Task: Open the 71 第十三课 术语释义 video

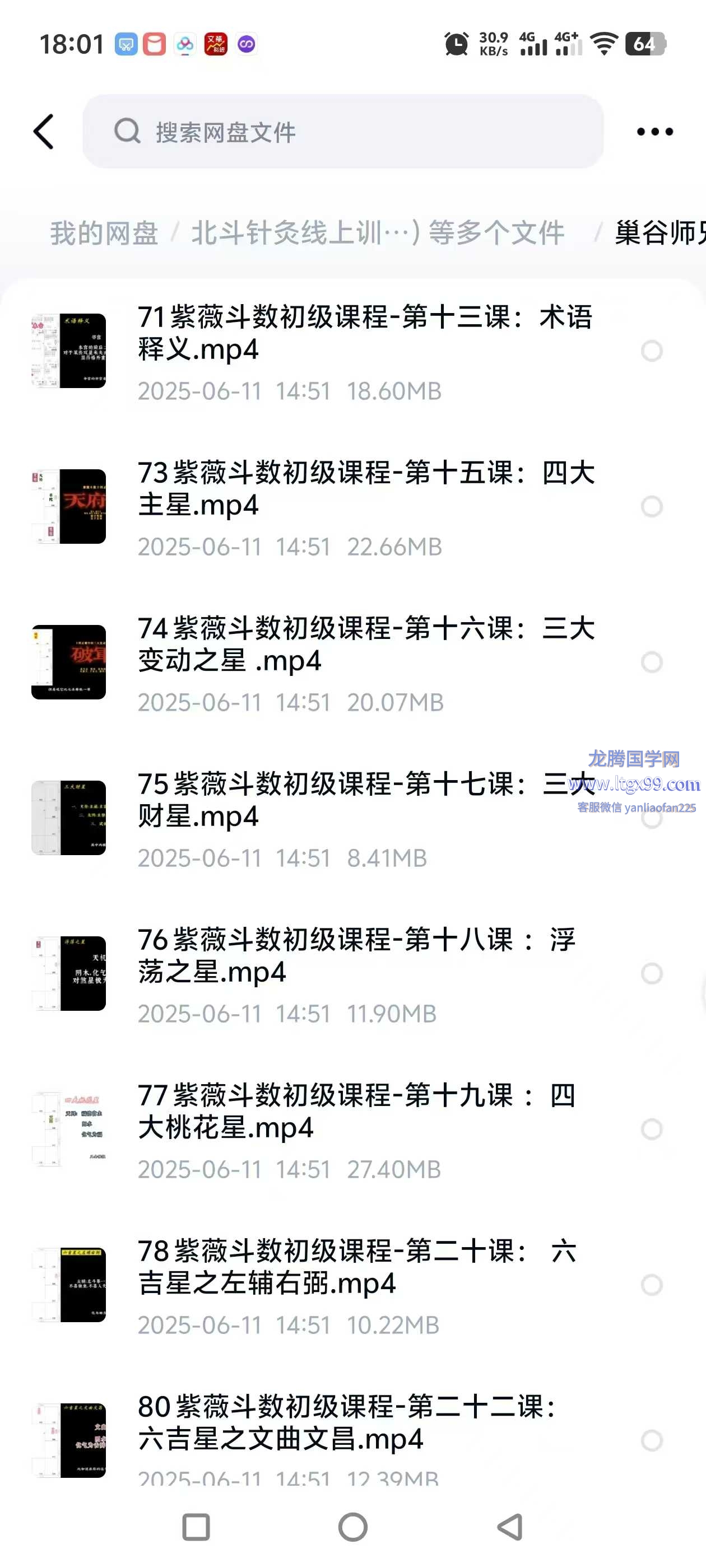Action: click(x=364, y=333)
